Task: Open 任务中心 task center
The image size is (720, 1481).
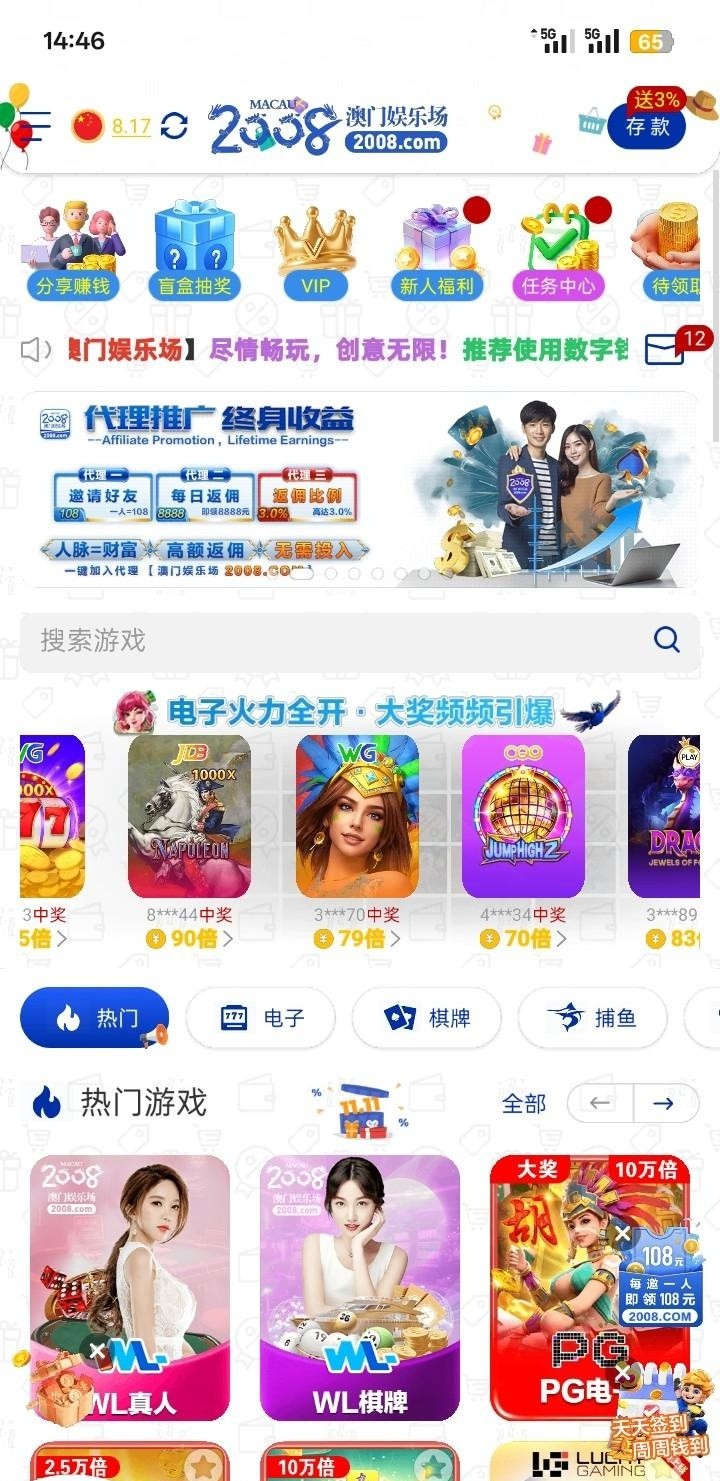Action: [557, 250]
